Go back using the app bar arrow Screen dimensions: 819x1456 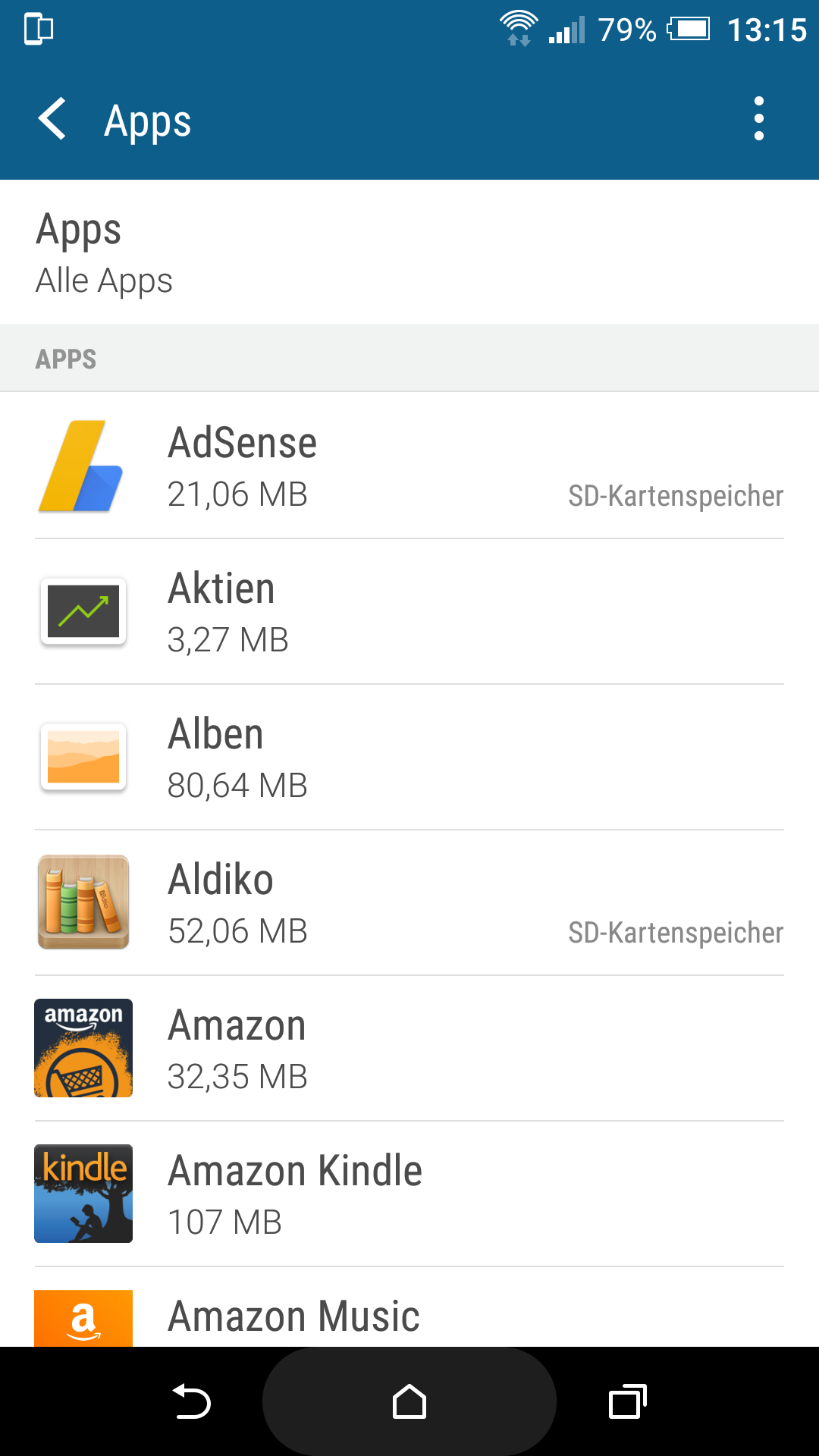tap(52, 119)
